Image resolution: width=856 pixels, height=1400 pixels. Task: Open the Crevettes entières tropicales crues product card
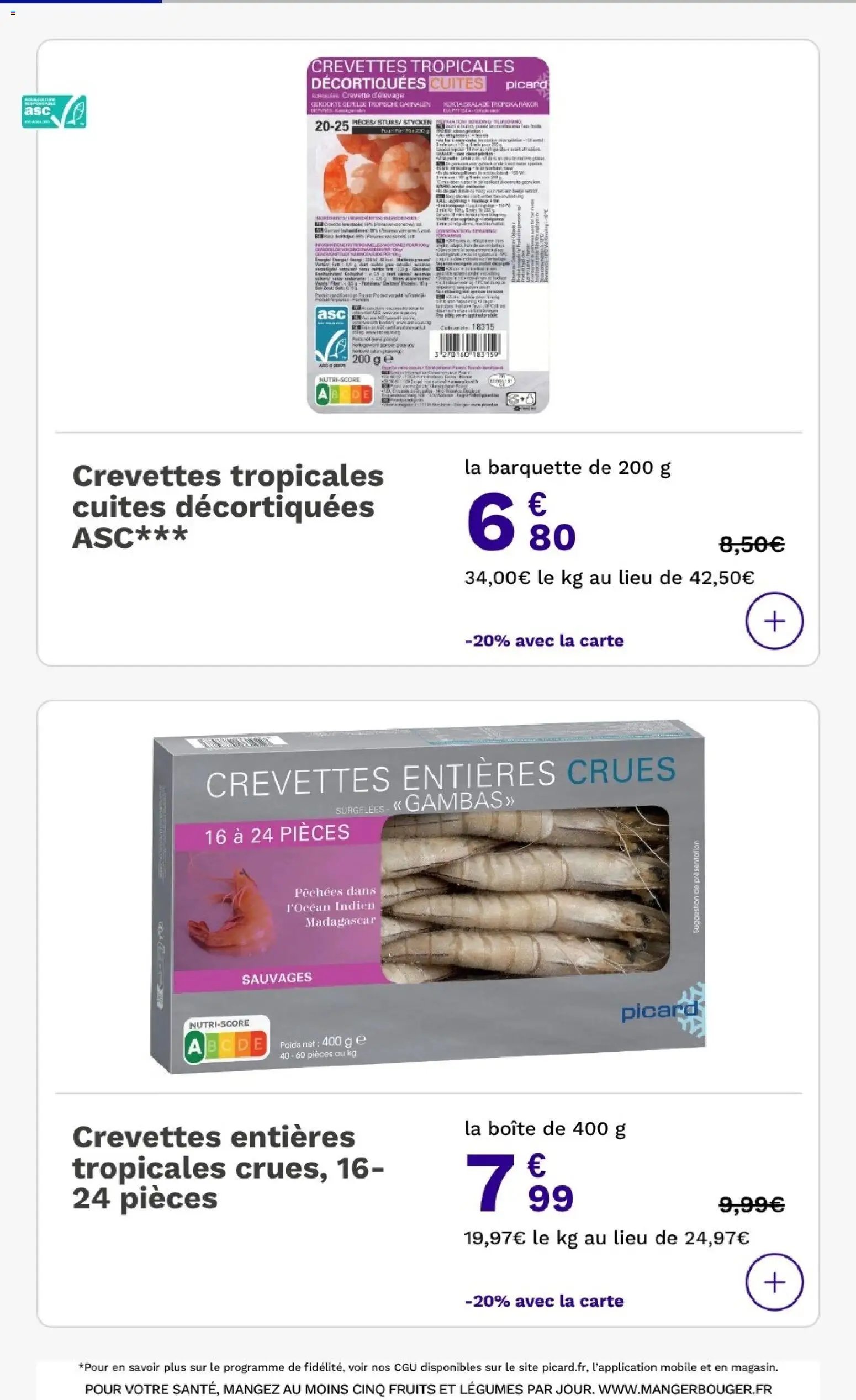pos(427,1013)
